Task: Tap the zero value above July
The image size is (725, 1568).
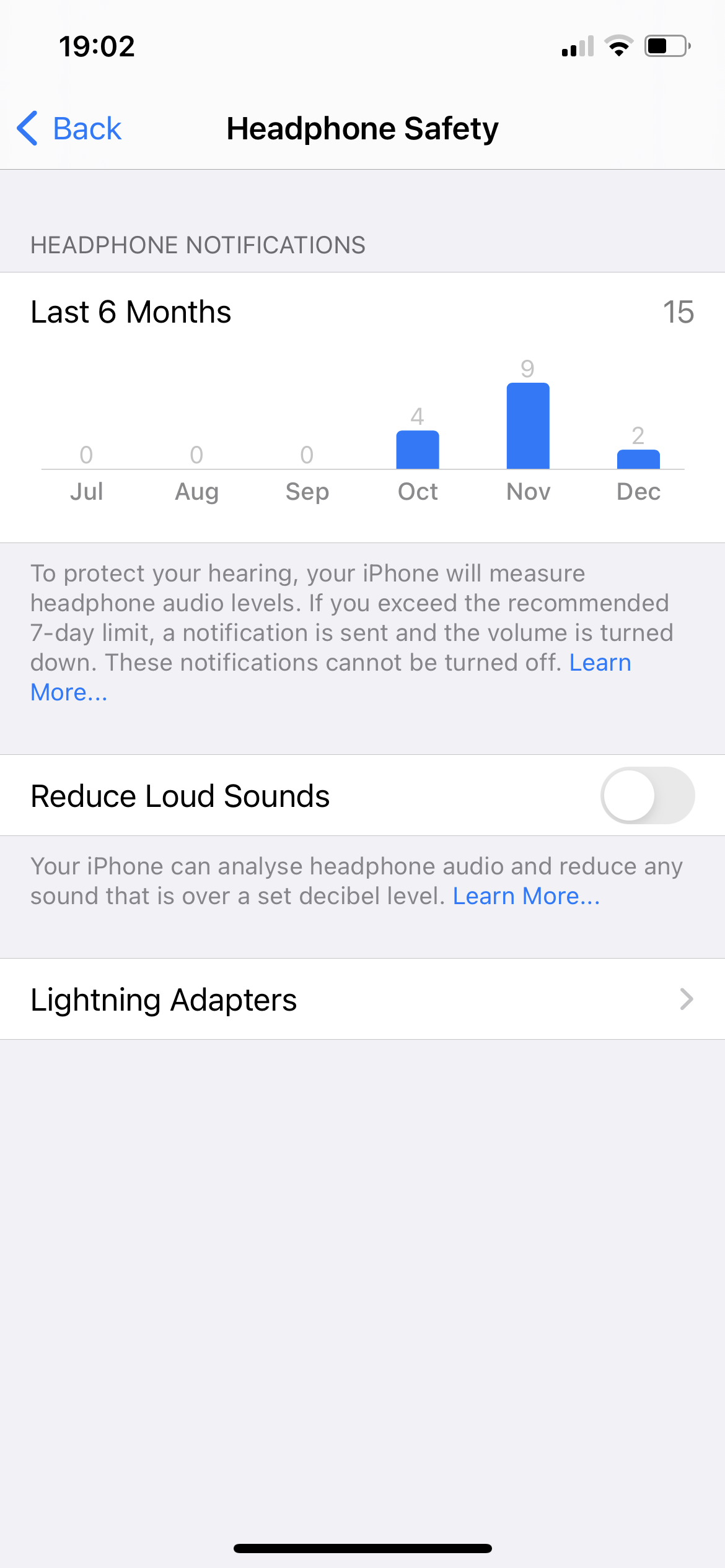Action: (86, 454)
